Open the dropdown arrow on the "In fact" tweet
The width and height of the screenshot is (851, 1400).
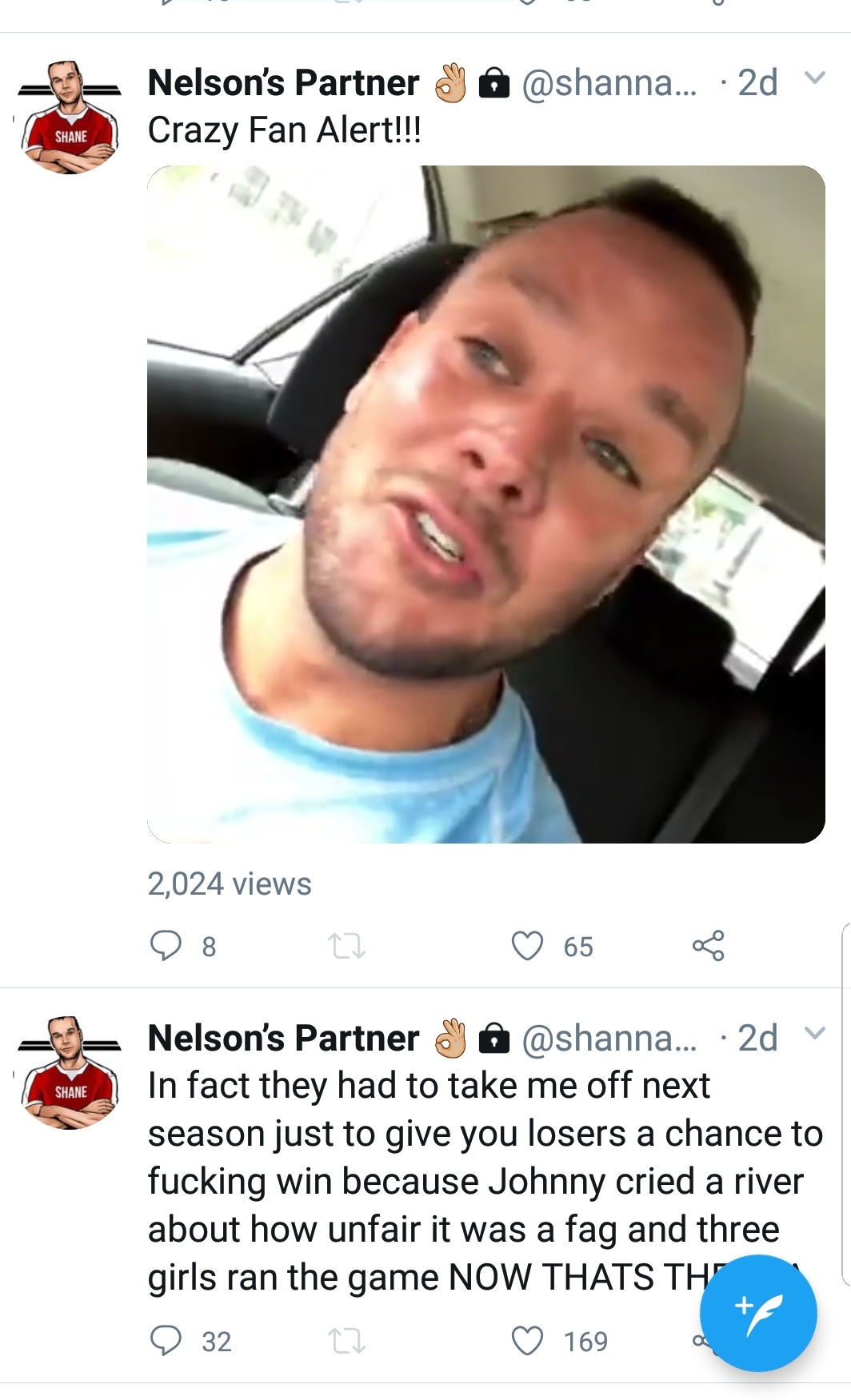tap(814, 1033)
